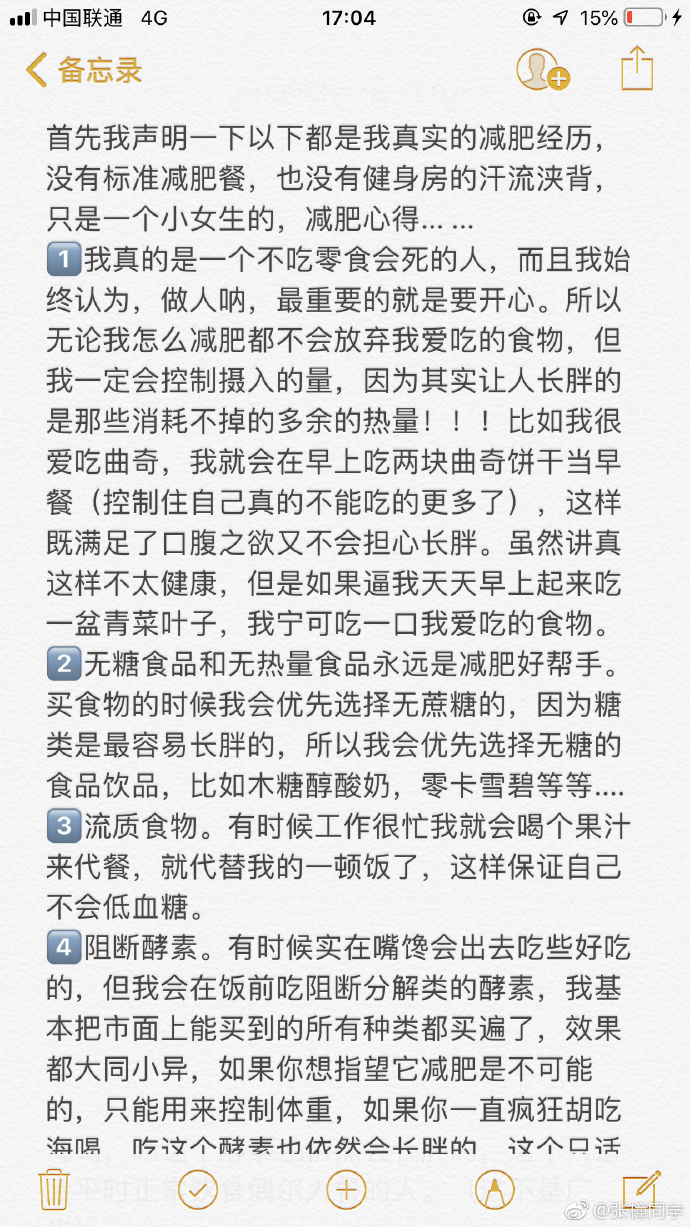Delete this note with the trash icon

coord(53,1189)
